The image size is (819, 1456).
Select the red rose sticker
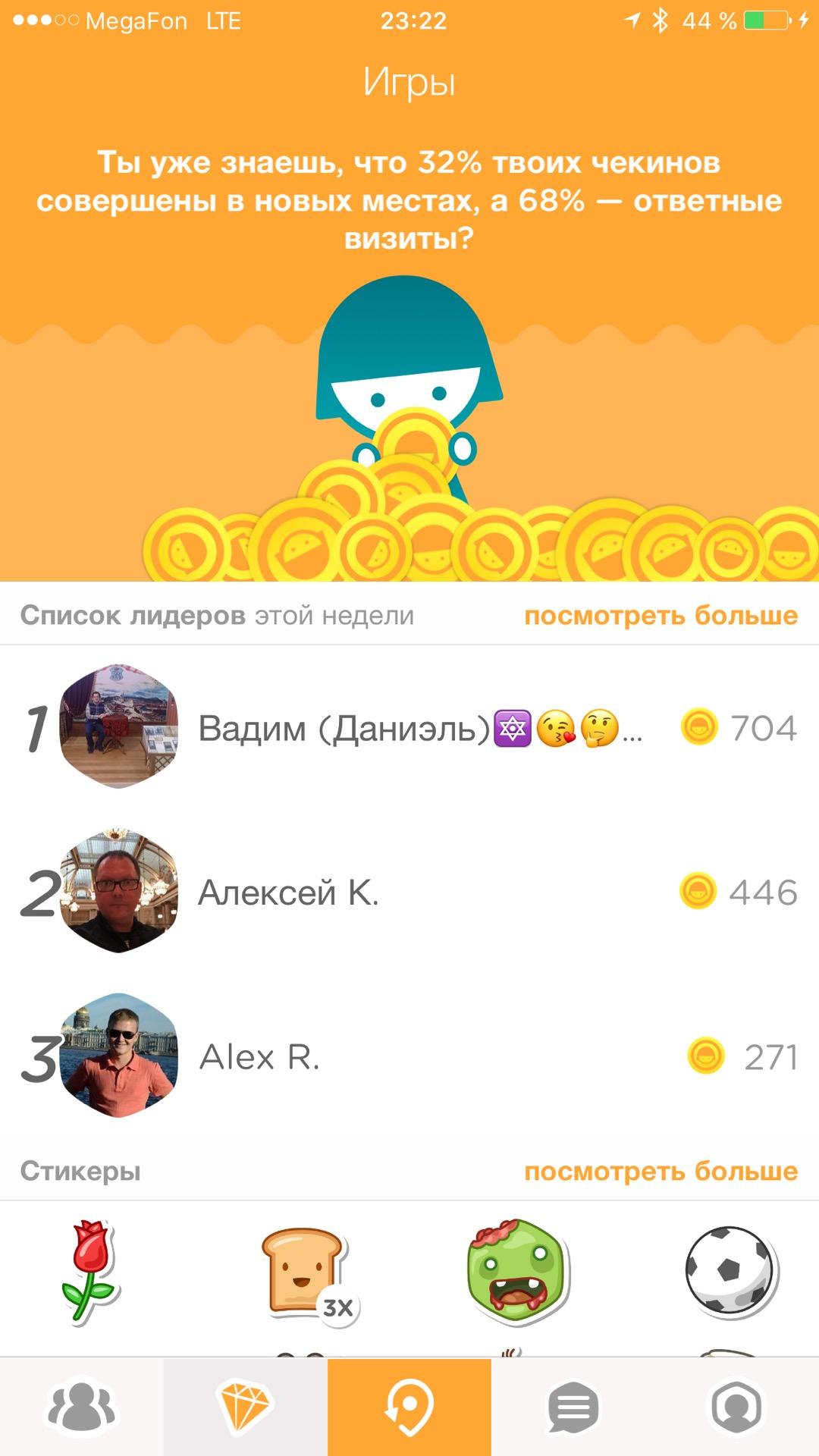(90, 1272)
